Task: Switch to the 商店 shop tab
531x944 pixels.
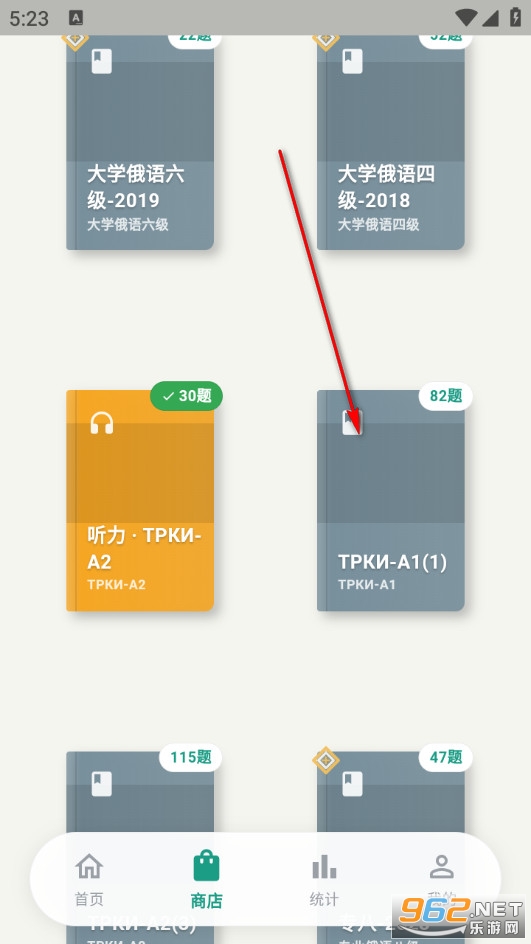Action: point(206,879)
